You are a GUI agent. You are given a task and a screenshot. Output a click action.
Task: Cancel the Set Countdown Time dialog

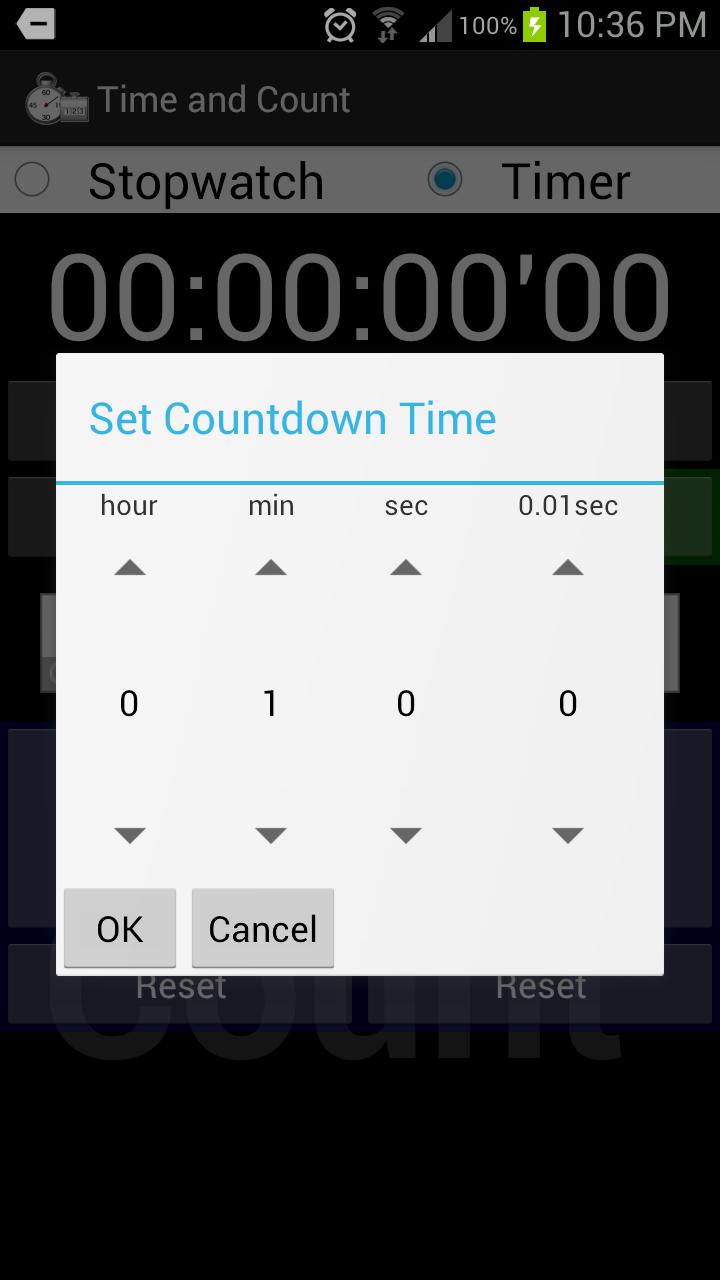tap(263, 929)
